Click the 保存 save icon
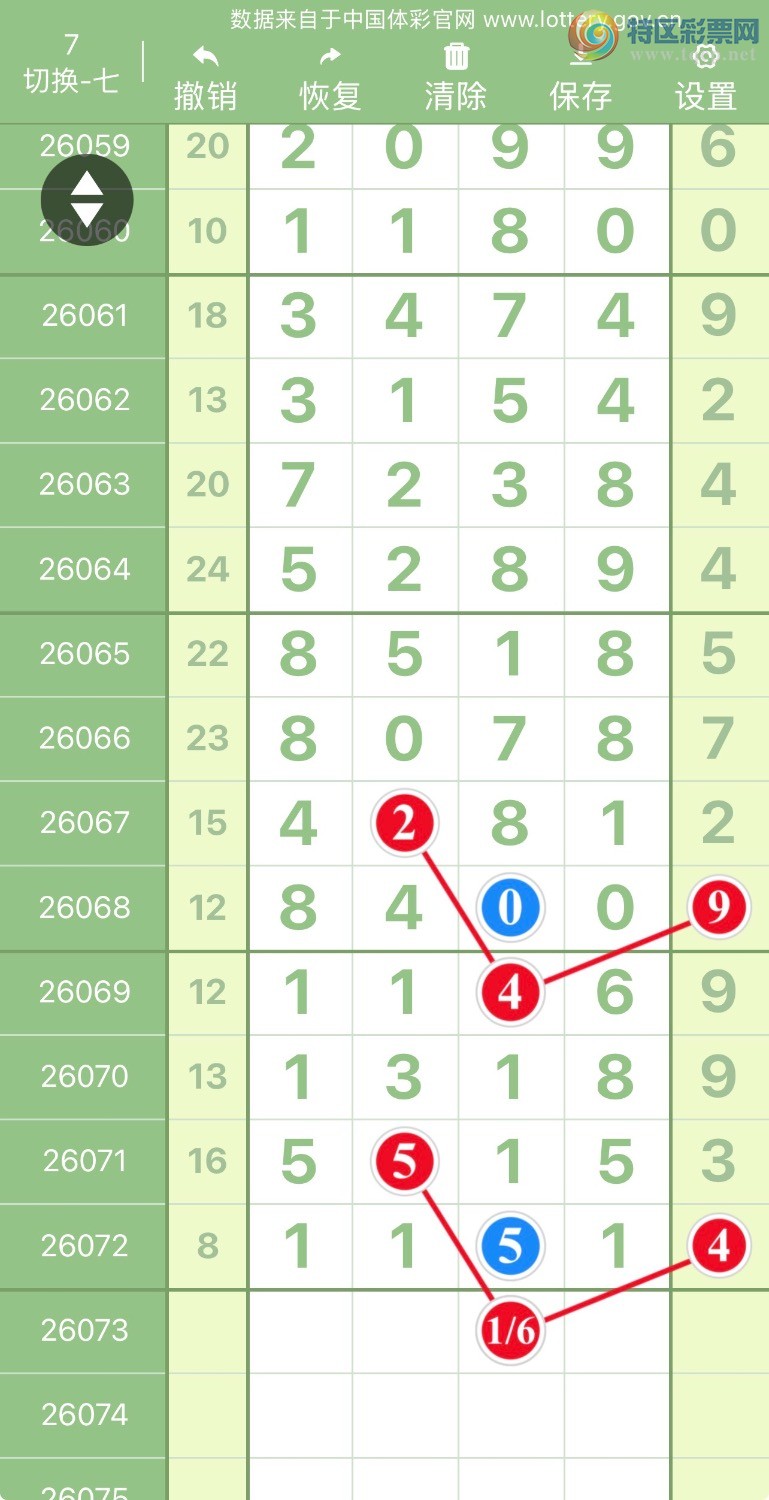Viewport: 769px width, 1500px height. [581, 57]
